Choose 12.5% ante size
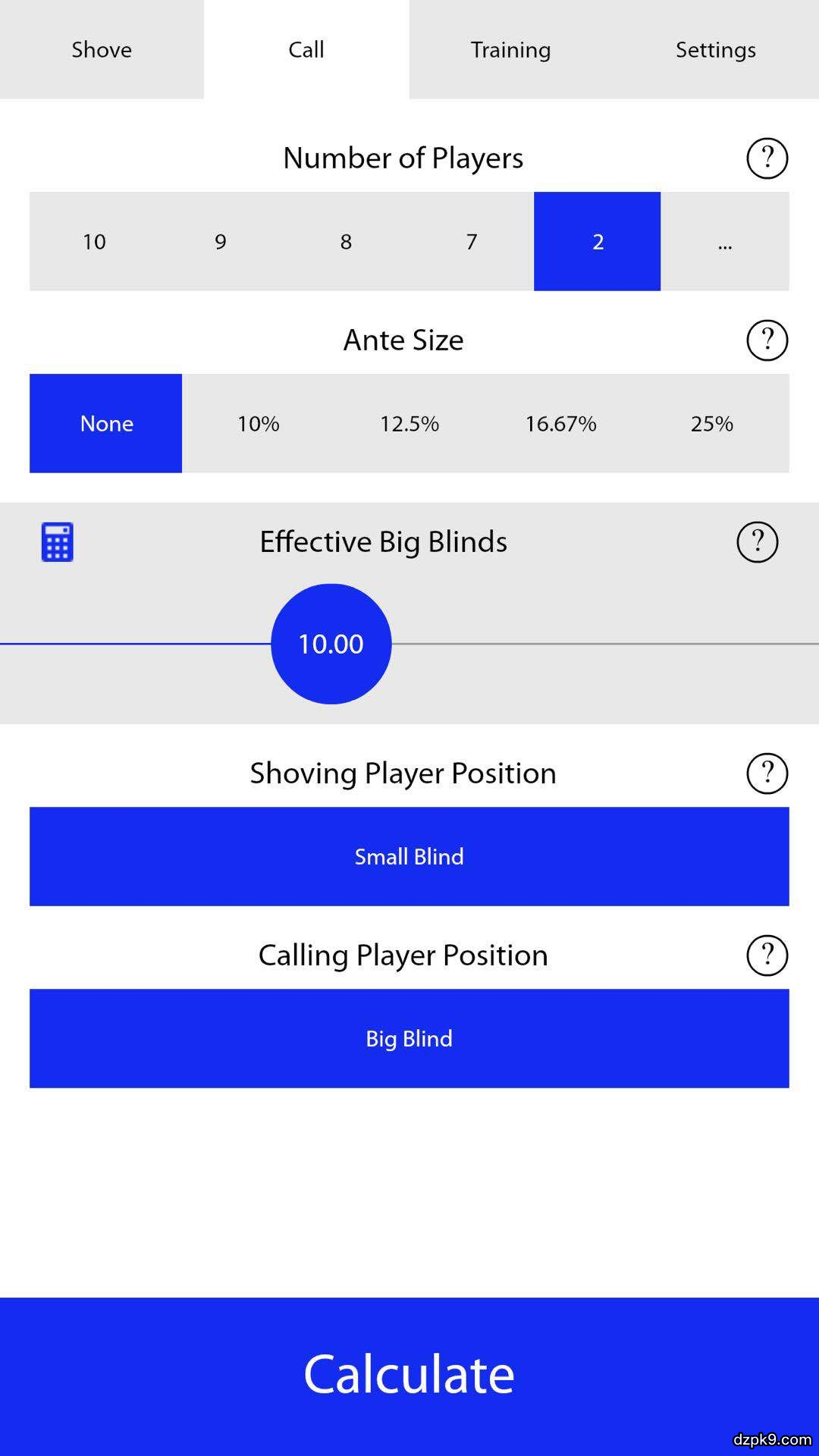Viewport: 819px width, 1456px height. [x=409, y=424]
